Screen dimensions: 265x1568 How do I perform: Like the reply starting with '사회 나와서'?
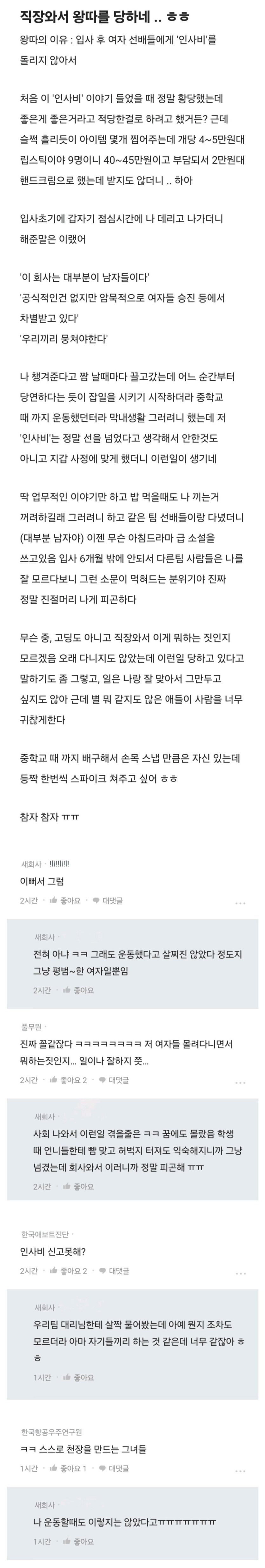(x=78, y=1186)
